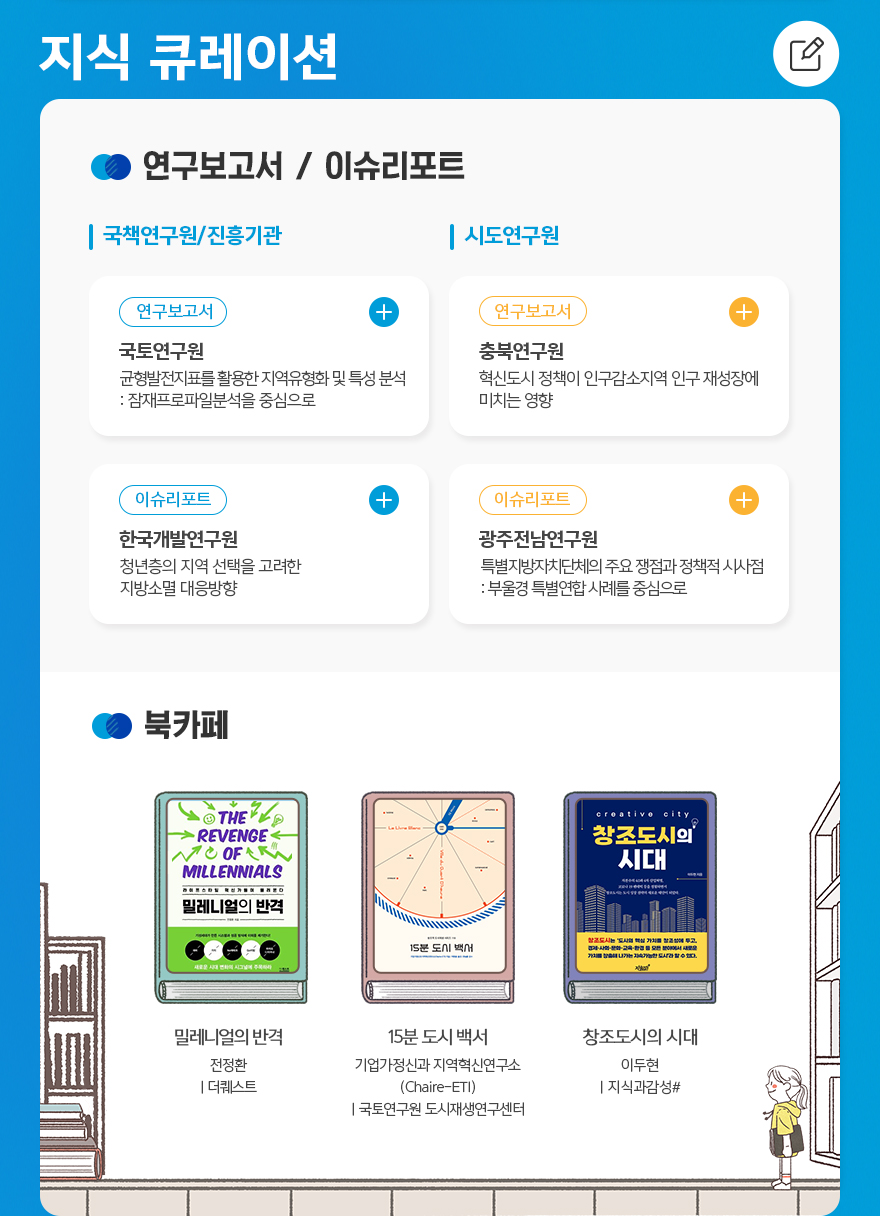
Task: Expand the 한국개발연구원 issue report
Action: coord(384,500)
